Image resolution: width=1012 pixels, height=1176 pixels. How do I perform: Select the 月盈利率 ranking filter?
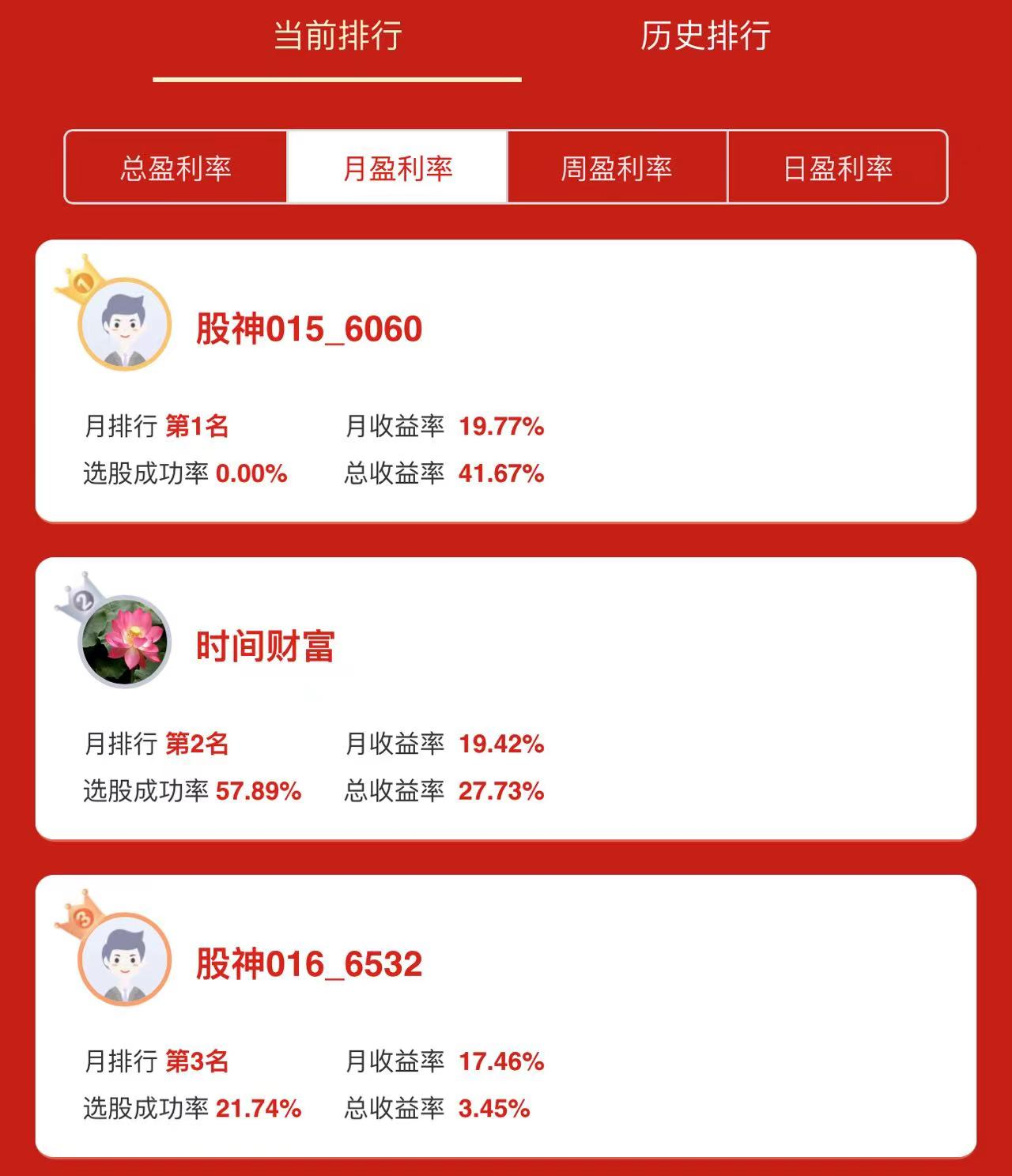[397, 168]
